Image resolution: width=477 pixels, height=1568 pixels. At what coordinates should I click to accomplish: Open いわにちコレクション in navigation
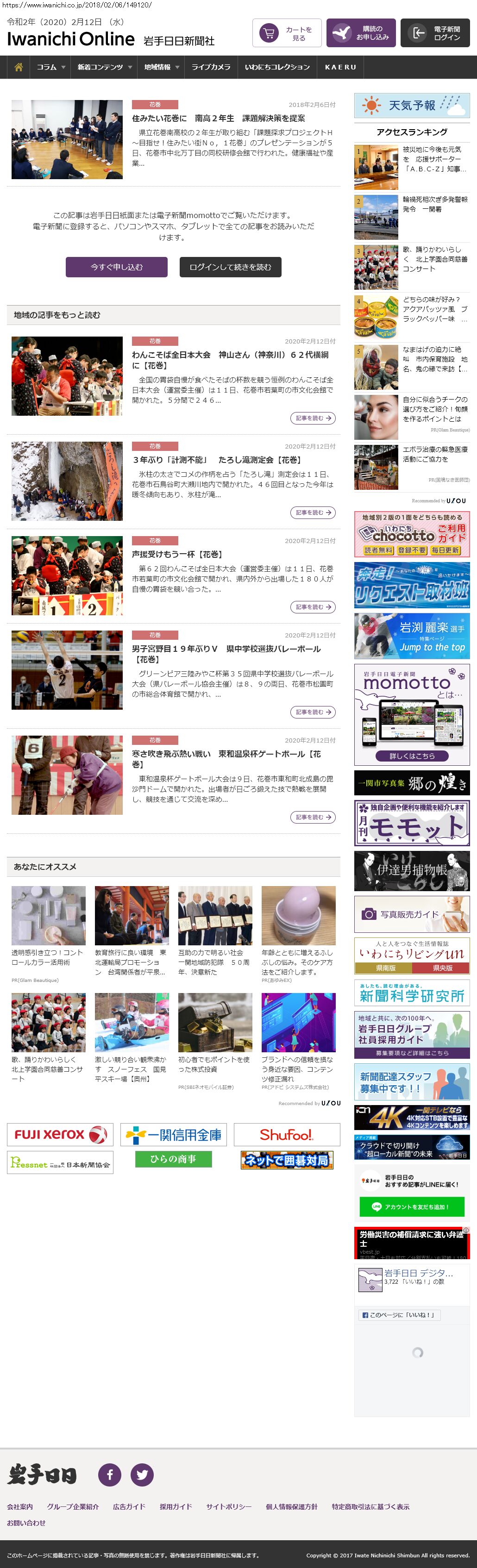(x=277, y=68)
